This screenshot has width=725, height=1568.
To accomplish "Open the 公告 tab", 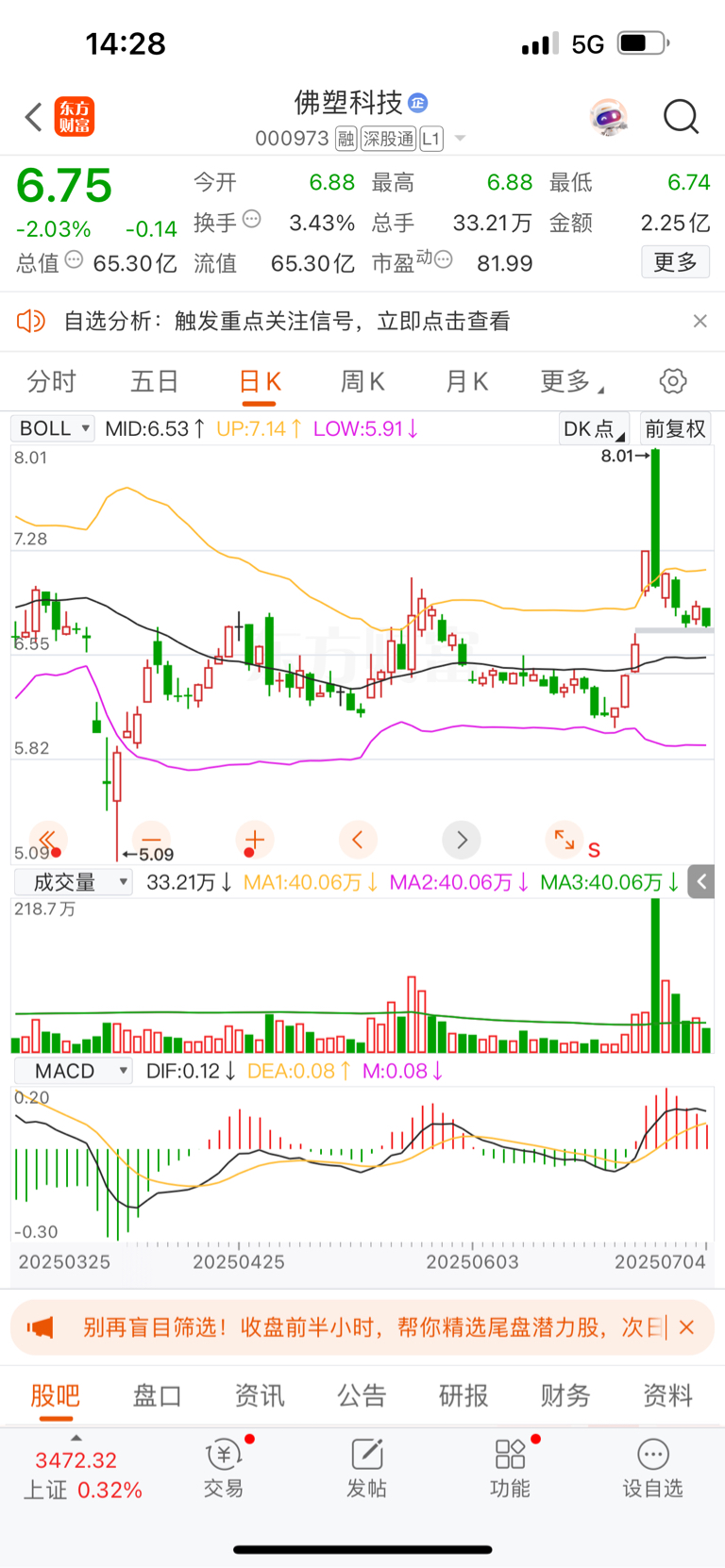I will click(362, 1395).
